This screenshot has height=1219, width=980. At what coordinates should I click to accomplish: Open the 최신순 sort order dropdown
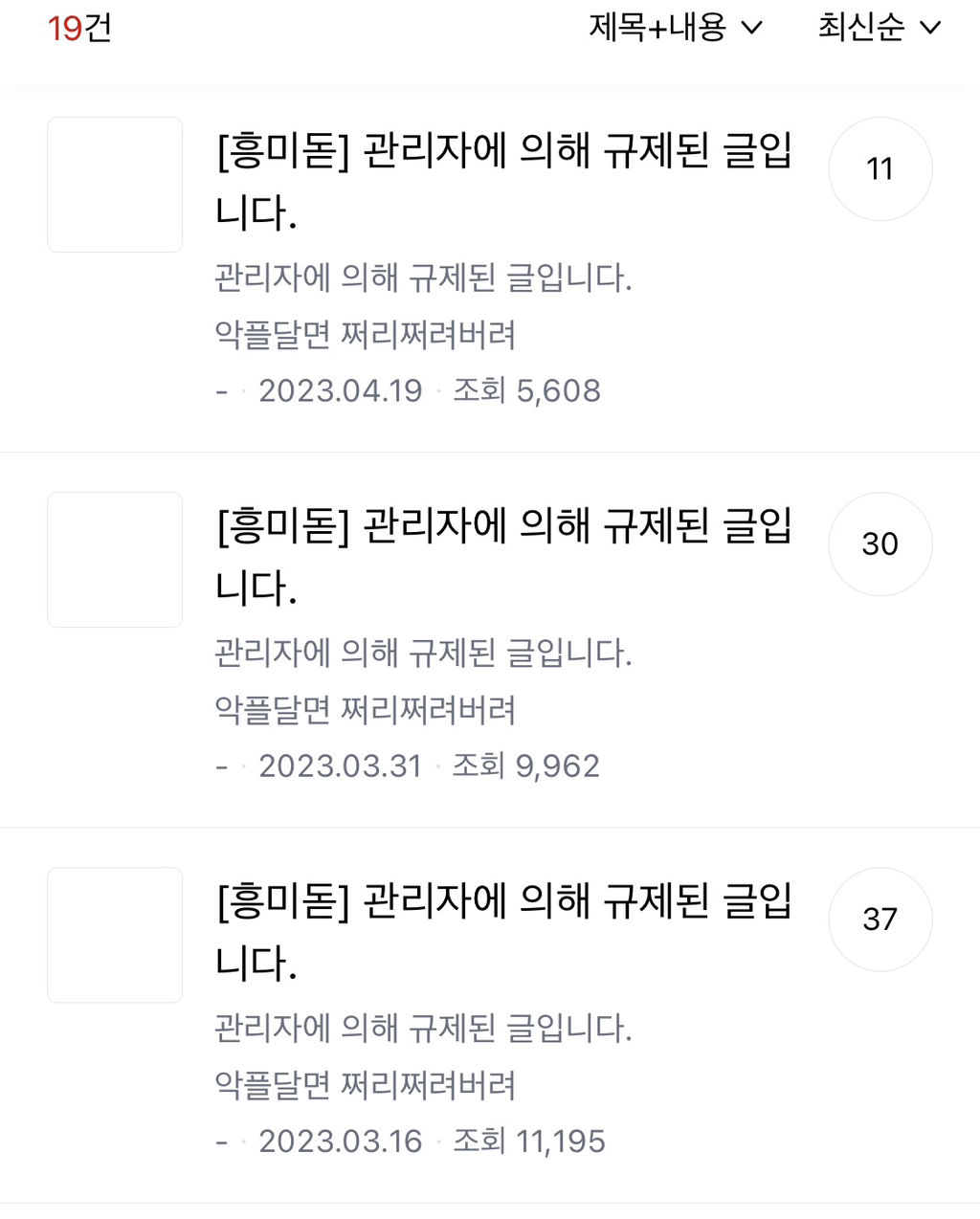[878, 27]
